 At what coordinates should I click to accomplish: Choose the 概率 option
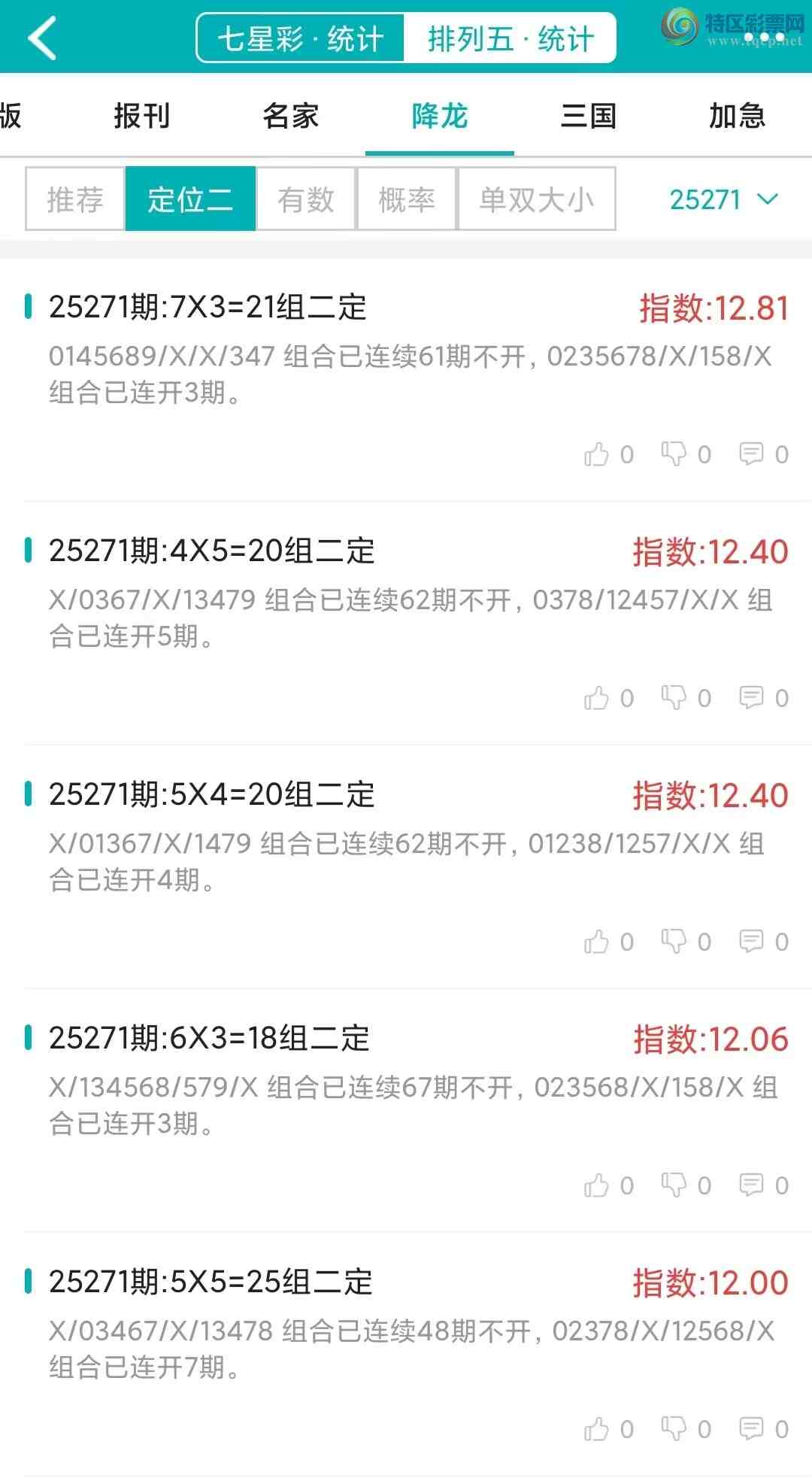click(x=406, y=199)
